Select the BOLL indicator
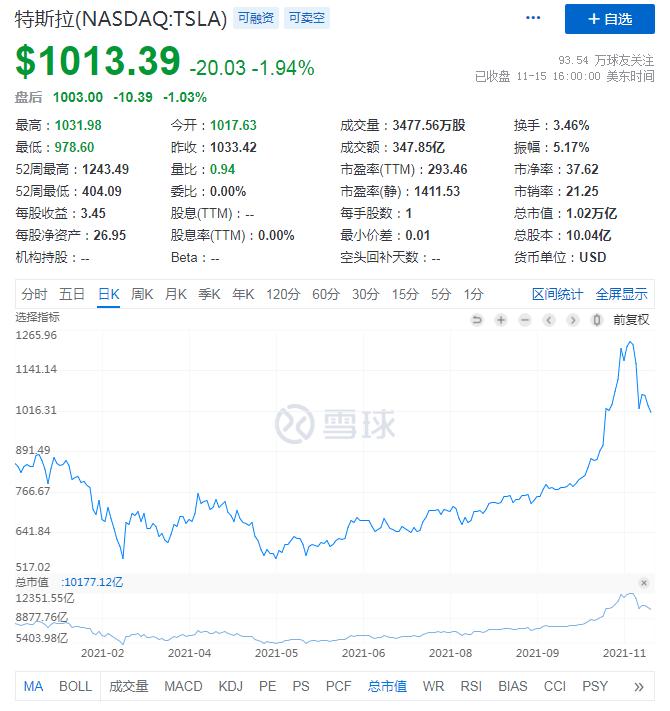 pyautogui.click(x=75, y=686)
